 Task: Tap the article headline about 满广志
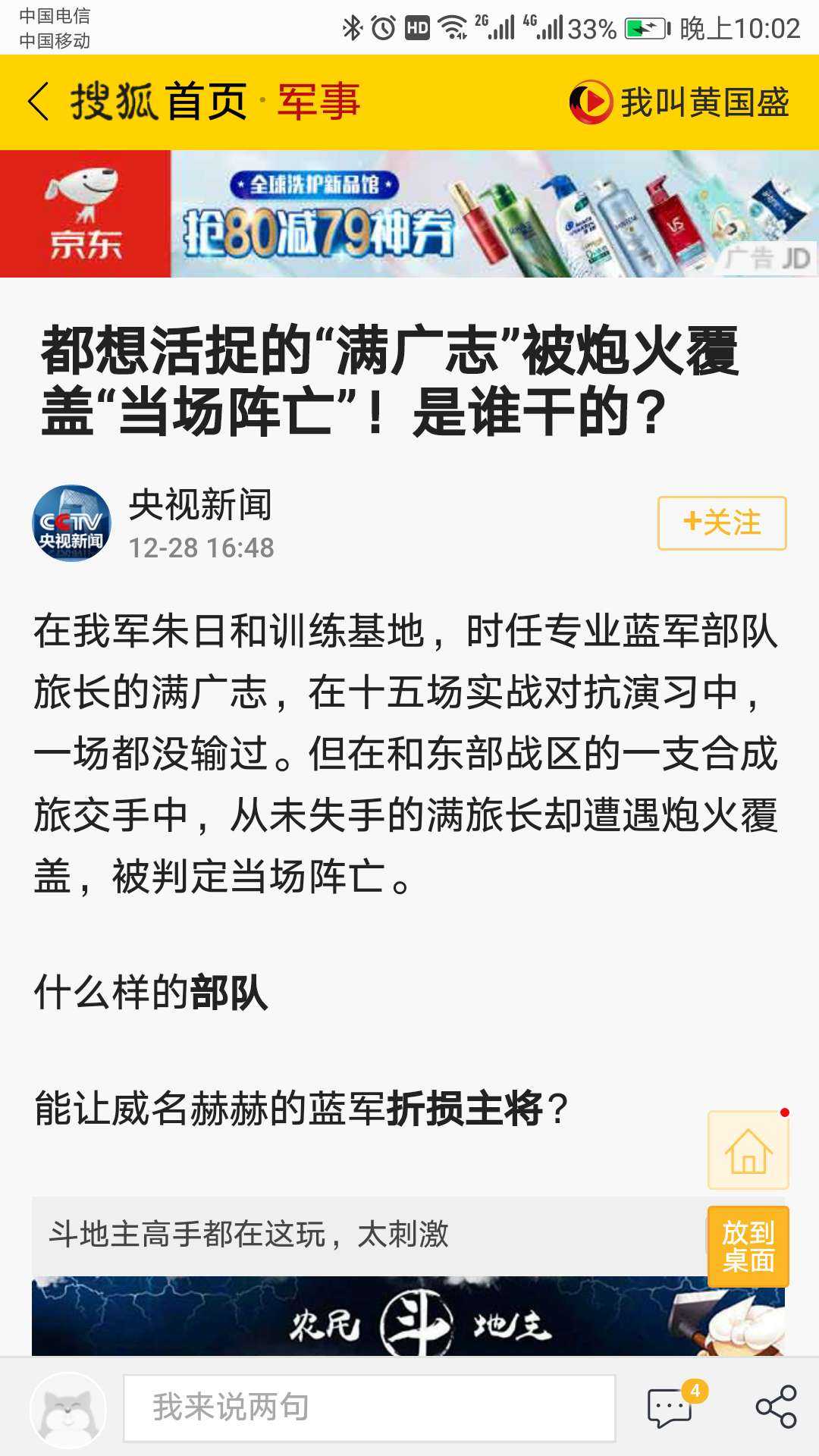[394, 379]
